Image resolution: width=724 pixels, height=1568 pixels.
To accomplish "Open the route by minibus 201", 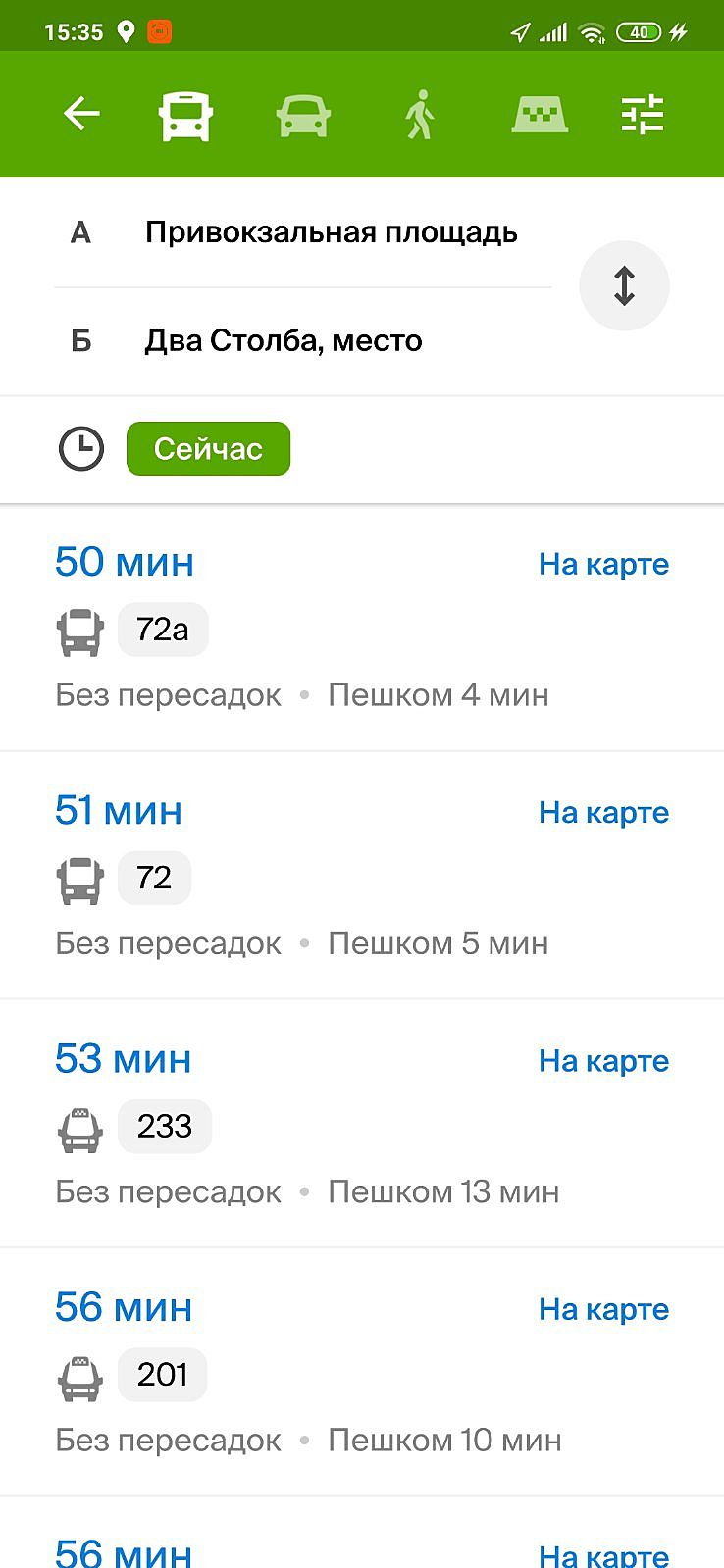I will (294, 1376).
